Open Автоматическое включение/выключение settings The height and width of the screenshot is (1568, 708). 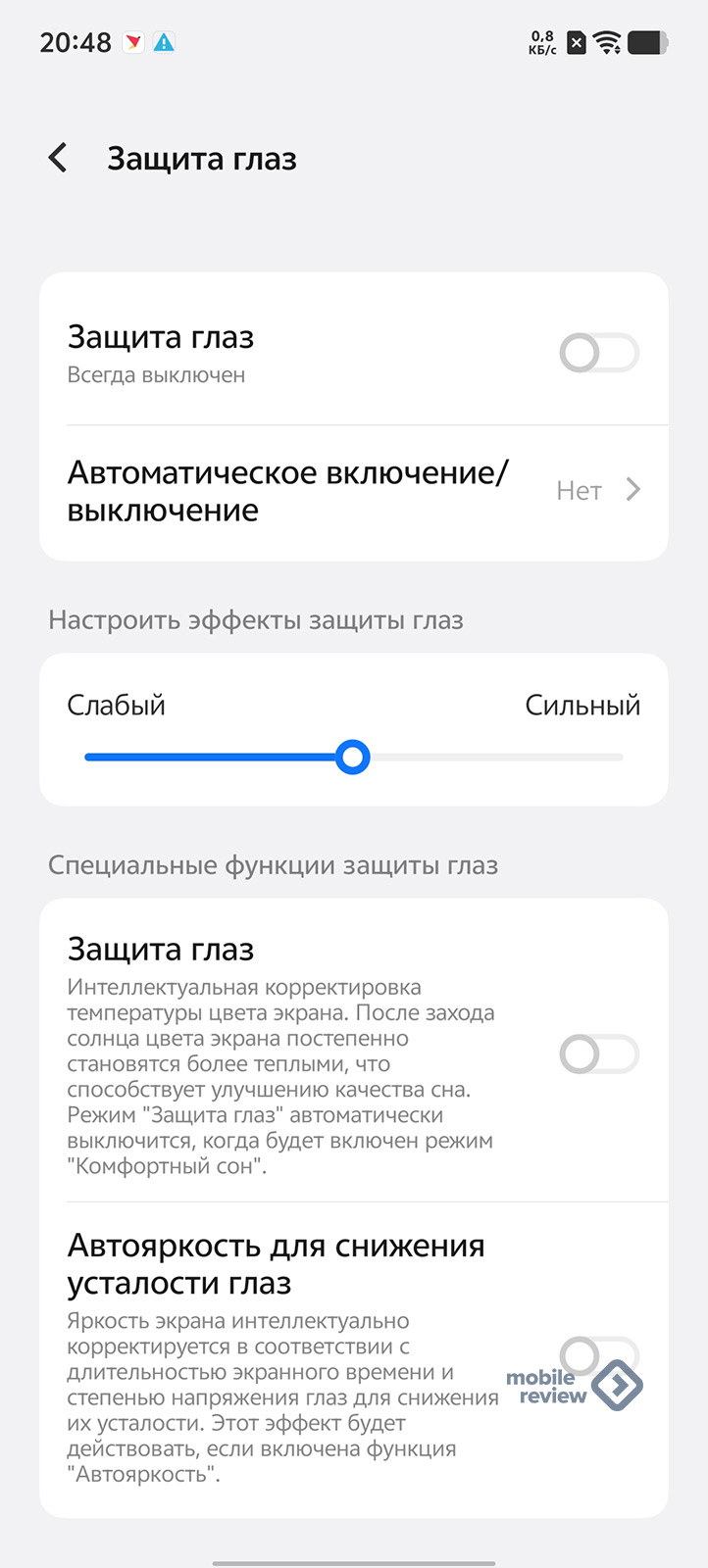[x=354, y=492]
